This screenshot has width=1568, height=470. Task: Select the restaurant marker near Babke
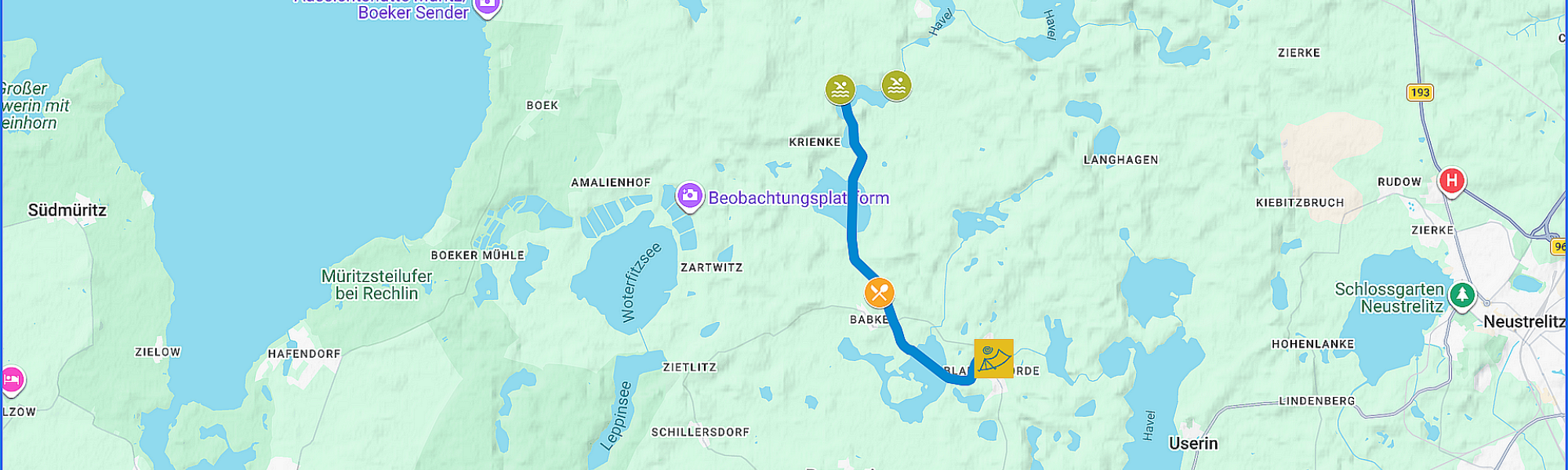coord(879,293)
